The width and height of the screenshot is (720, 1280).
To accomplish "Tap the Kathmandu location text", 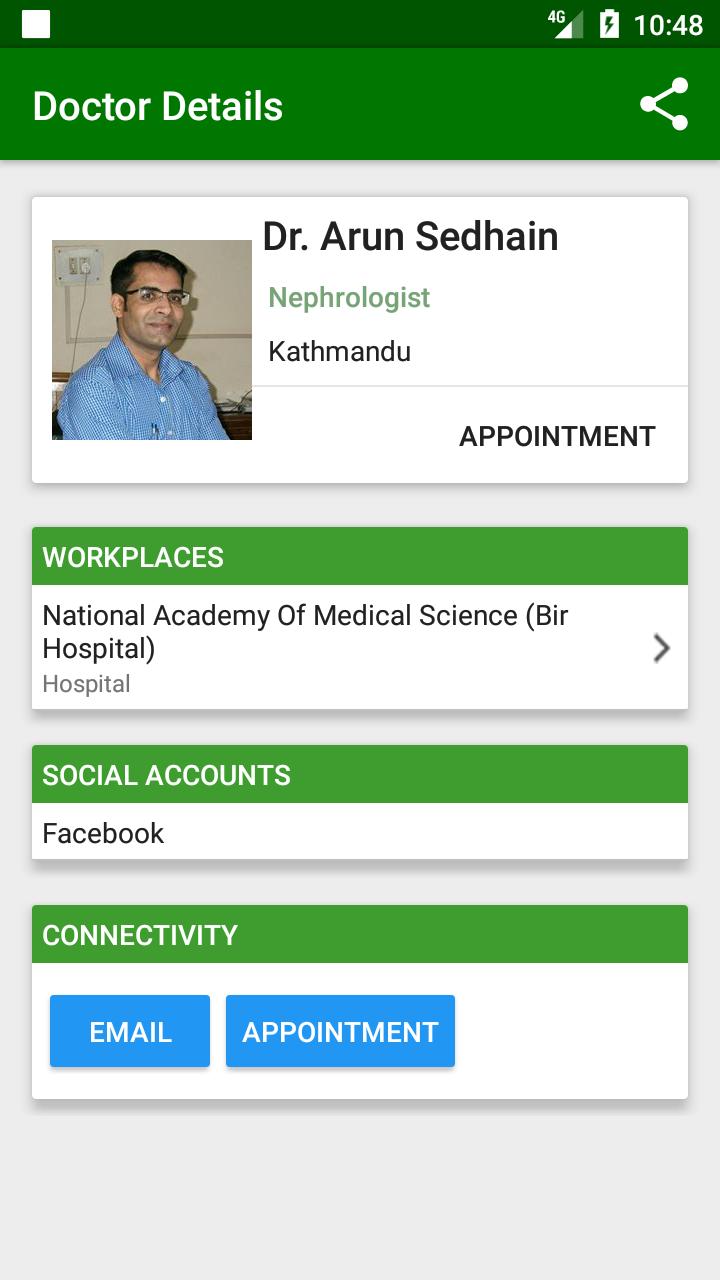I will point(339,351).
